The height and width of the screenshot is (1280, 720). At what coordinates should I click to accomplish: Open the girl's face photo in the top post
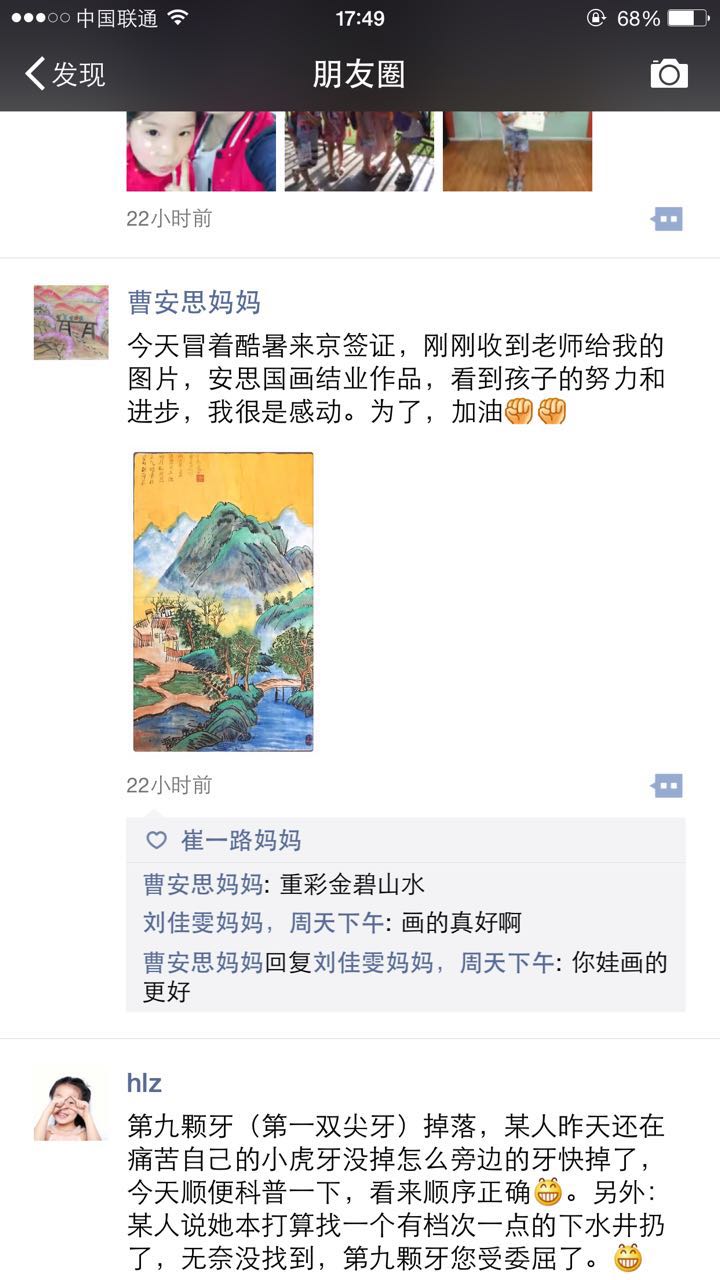coord(201,151)
